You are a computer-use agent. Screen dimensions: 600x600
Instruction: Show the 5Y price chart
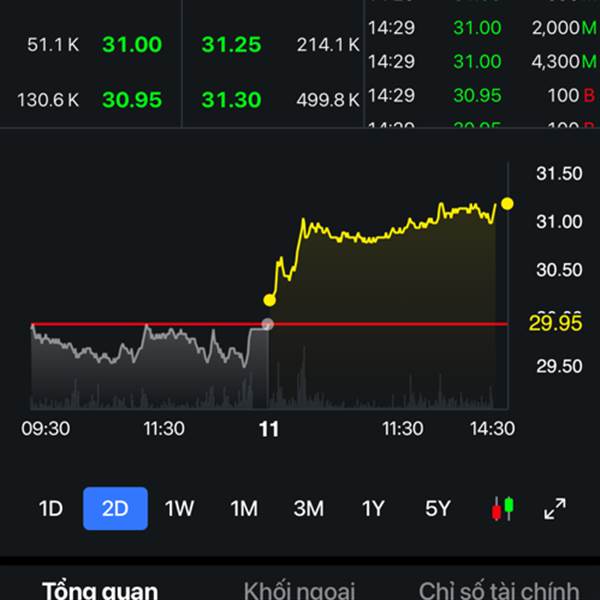438,508
